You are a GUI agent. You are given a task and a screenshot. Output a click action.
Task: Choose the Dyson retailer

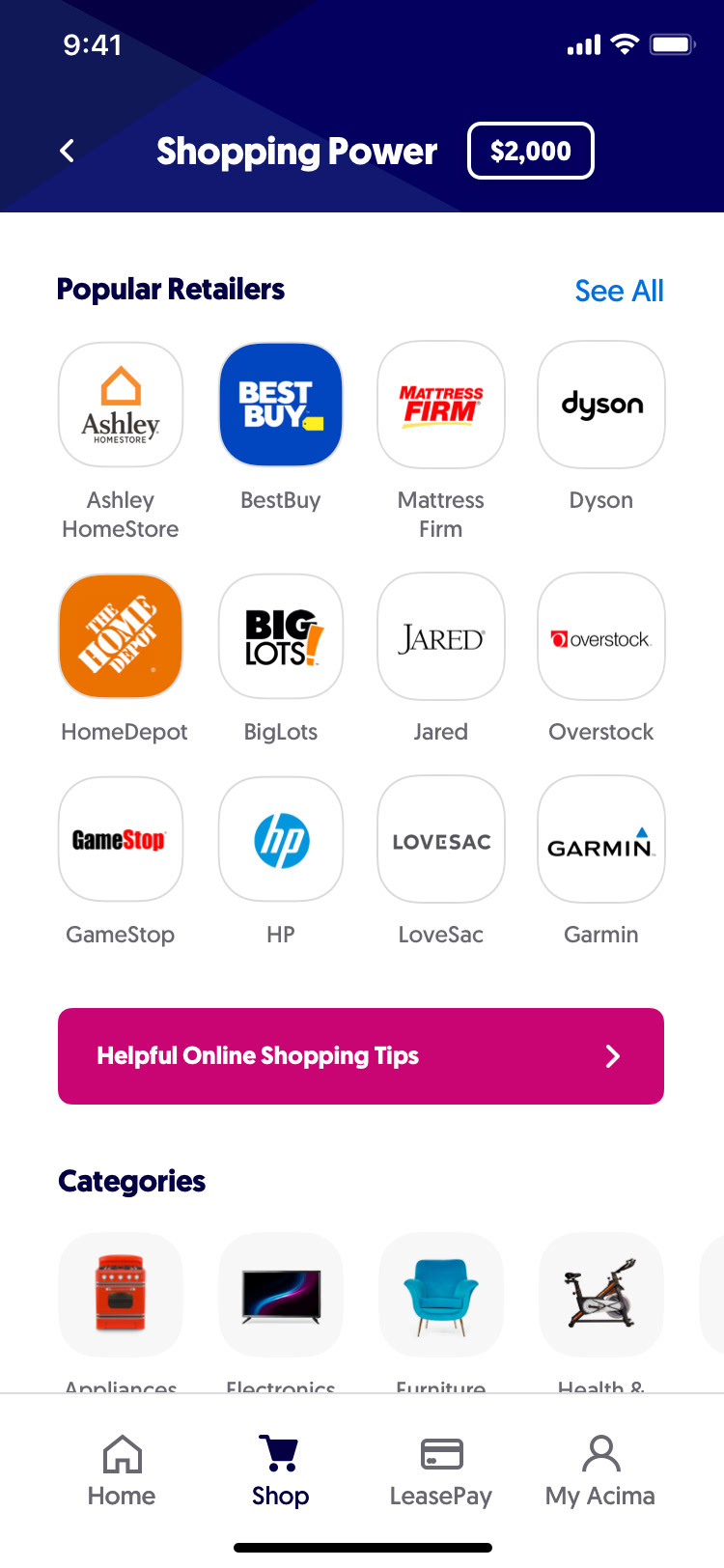[600, 406]
